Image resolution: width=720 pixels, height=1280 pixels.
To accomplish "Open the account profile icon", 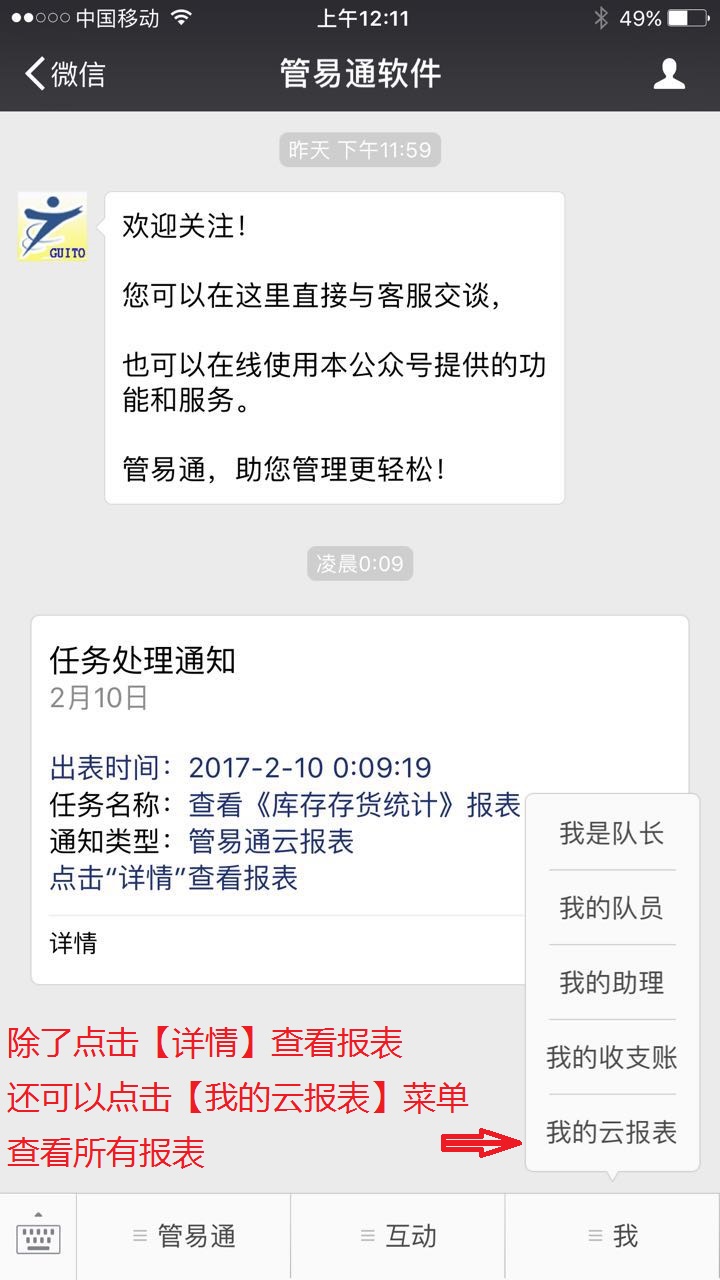I will click(x=669, y=74).
